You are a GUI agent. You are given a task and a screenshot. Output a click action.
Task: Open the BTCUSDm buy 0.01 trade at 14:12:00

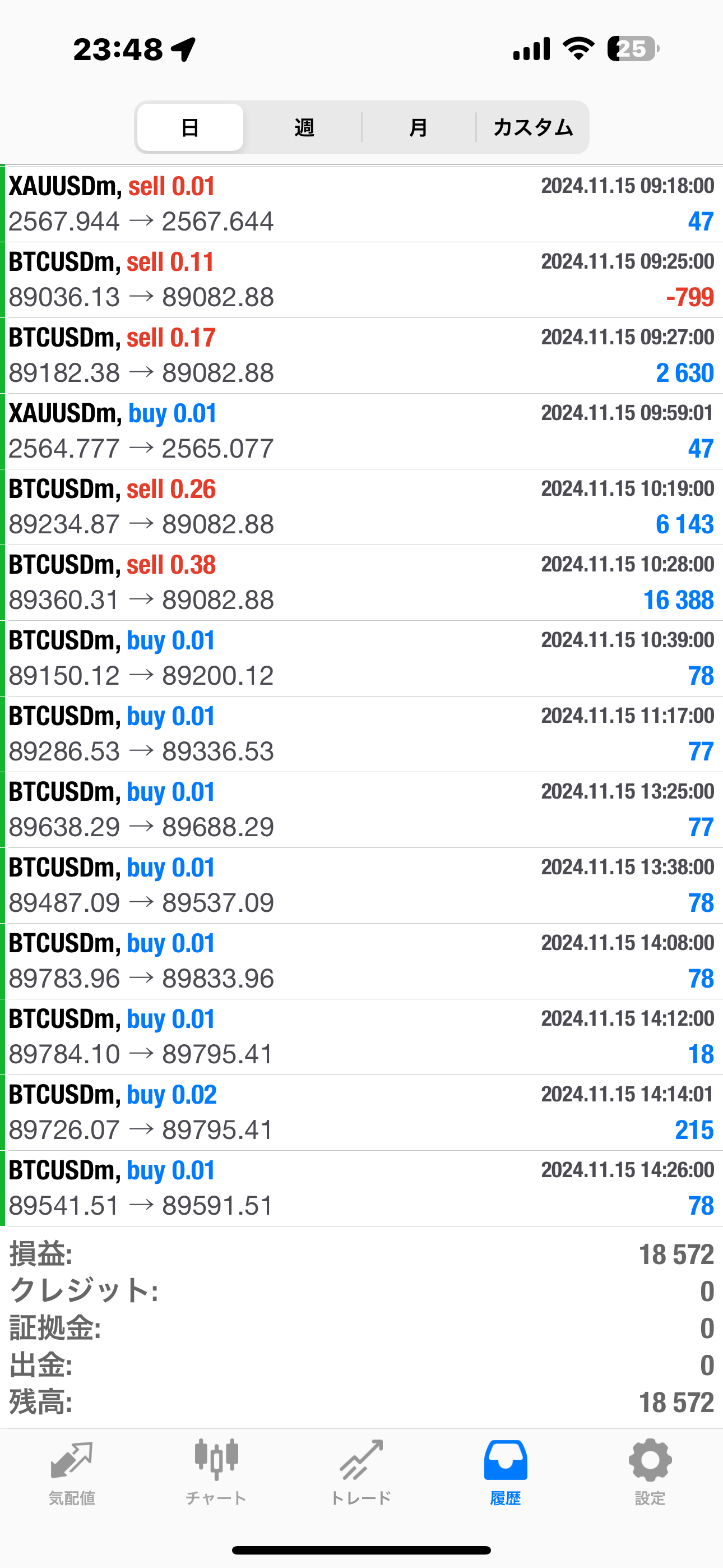tap(361, 1036)
